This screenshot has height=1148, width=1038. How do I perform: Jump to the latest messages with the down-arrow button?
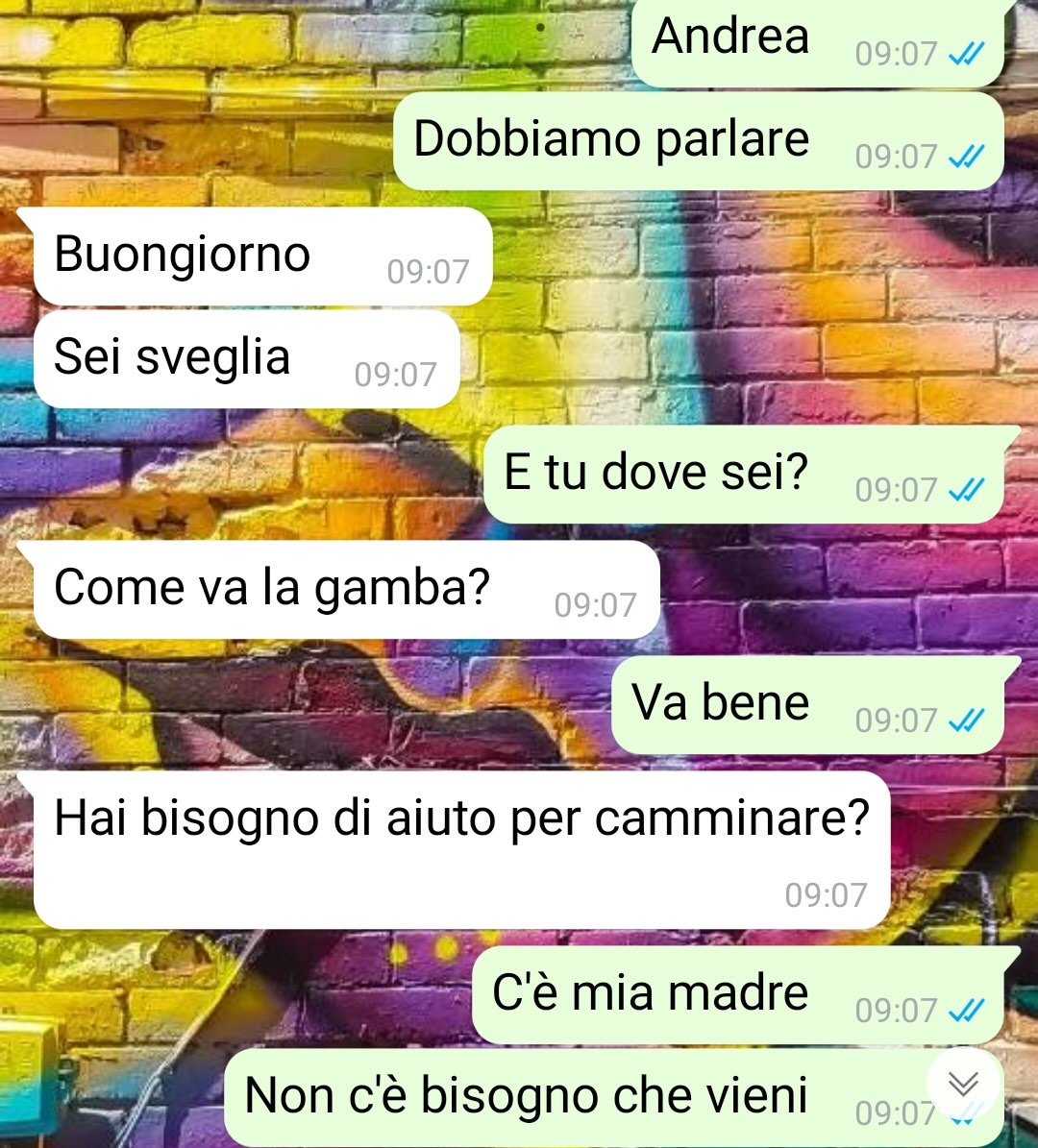[963, 1084]
